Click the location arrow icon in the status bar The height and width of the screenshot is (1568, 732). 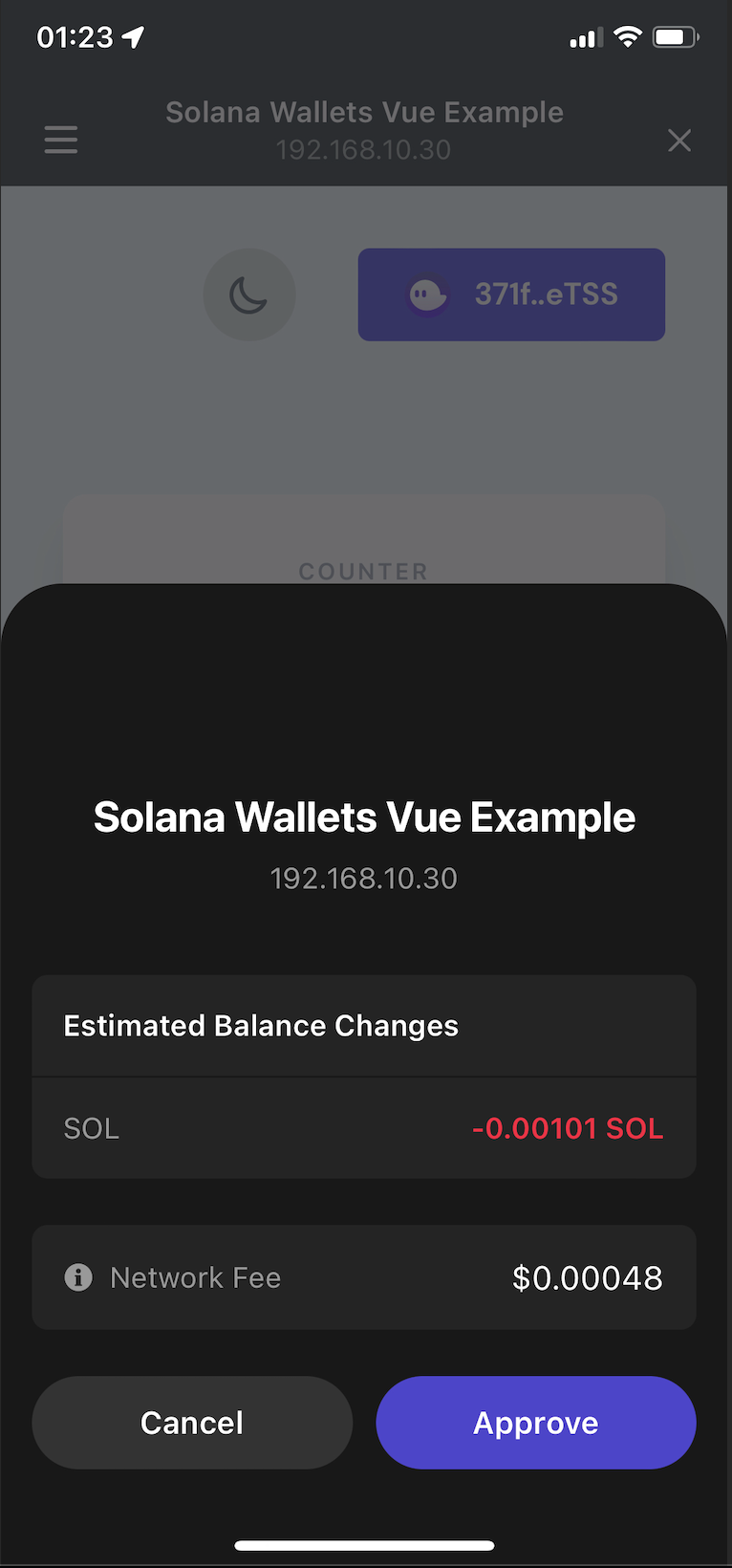(x=132, y=34)
